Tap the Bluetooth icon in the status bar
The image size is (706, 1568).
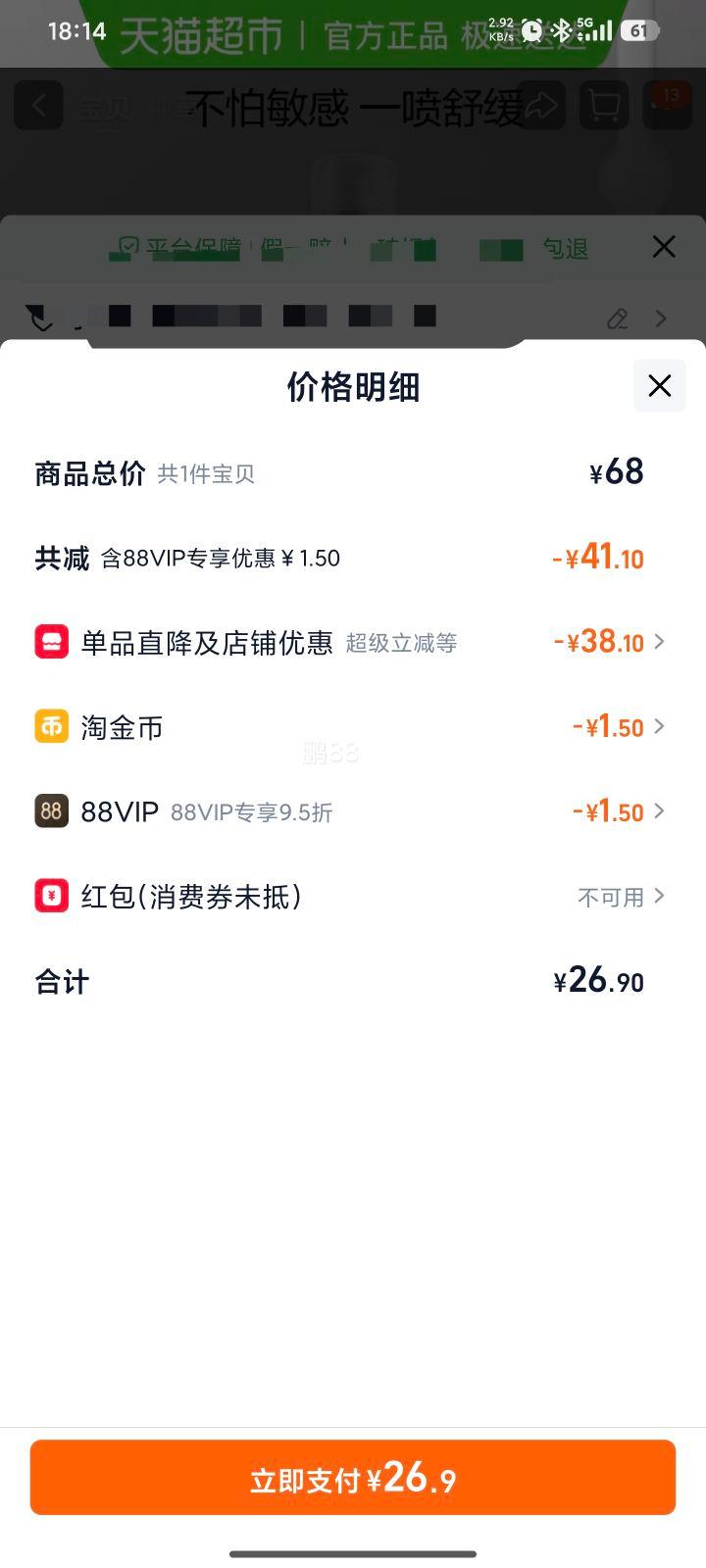coord(562,28)
